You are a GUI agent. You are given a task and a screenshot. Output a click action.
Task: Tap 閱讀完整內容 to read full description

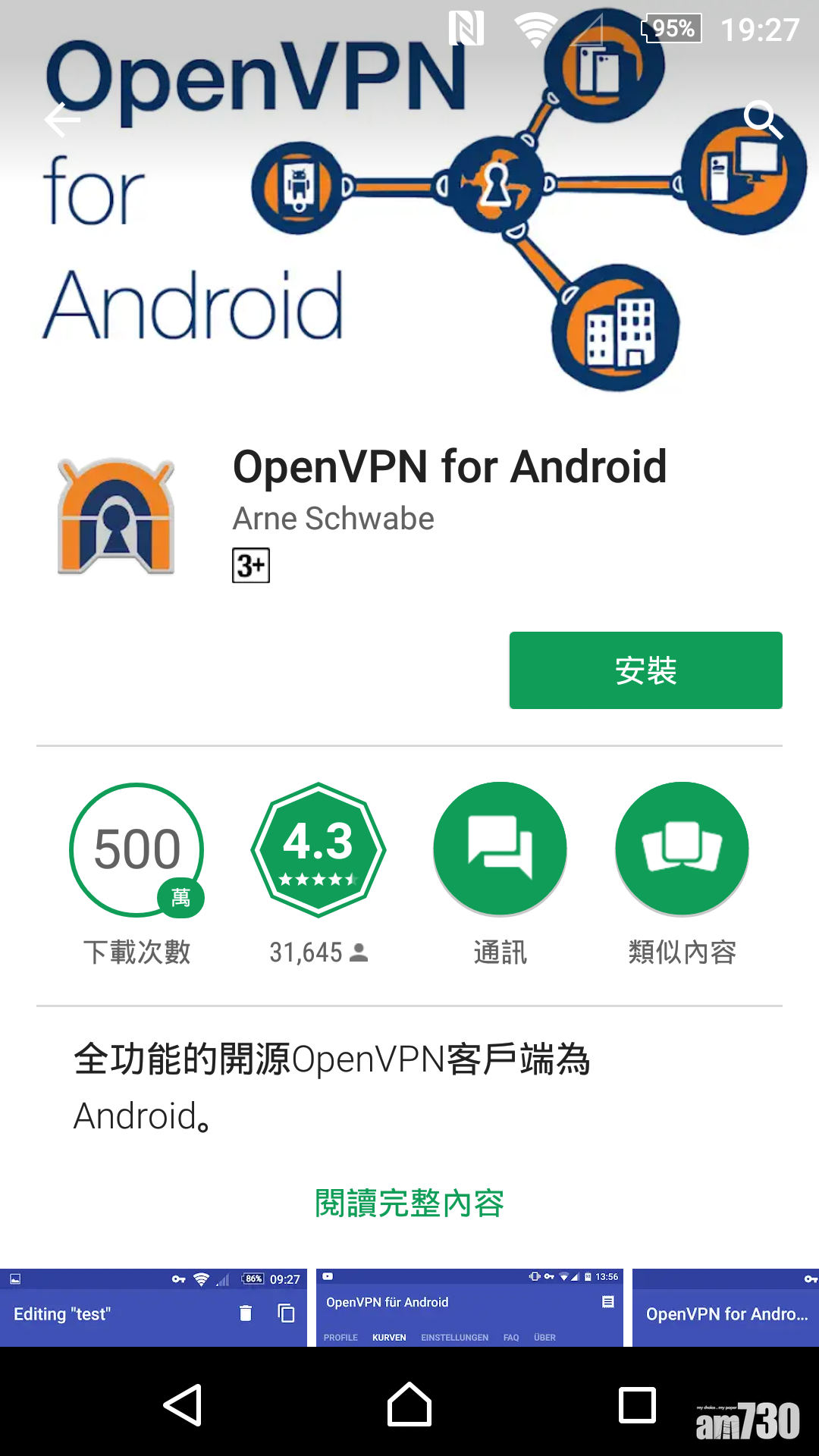(409, 1203)
